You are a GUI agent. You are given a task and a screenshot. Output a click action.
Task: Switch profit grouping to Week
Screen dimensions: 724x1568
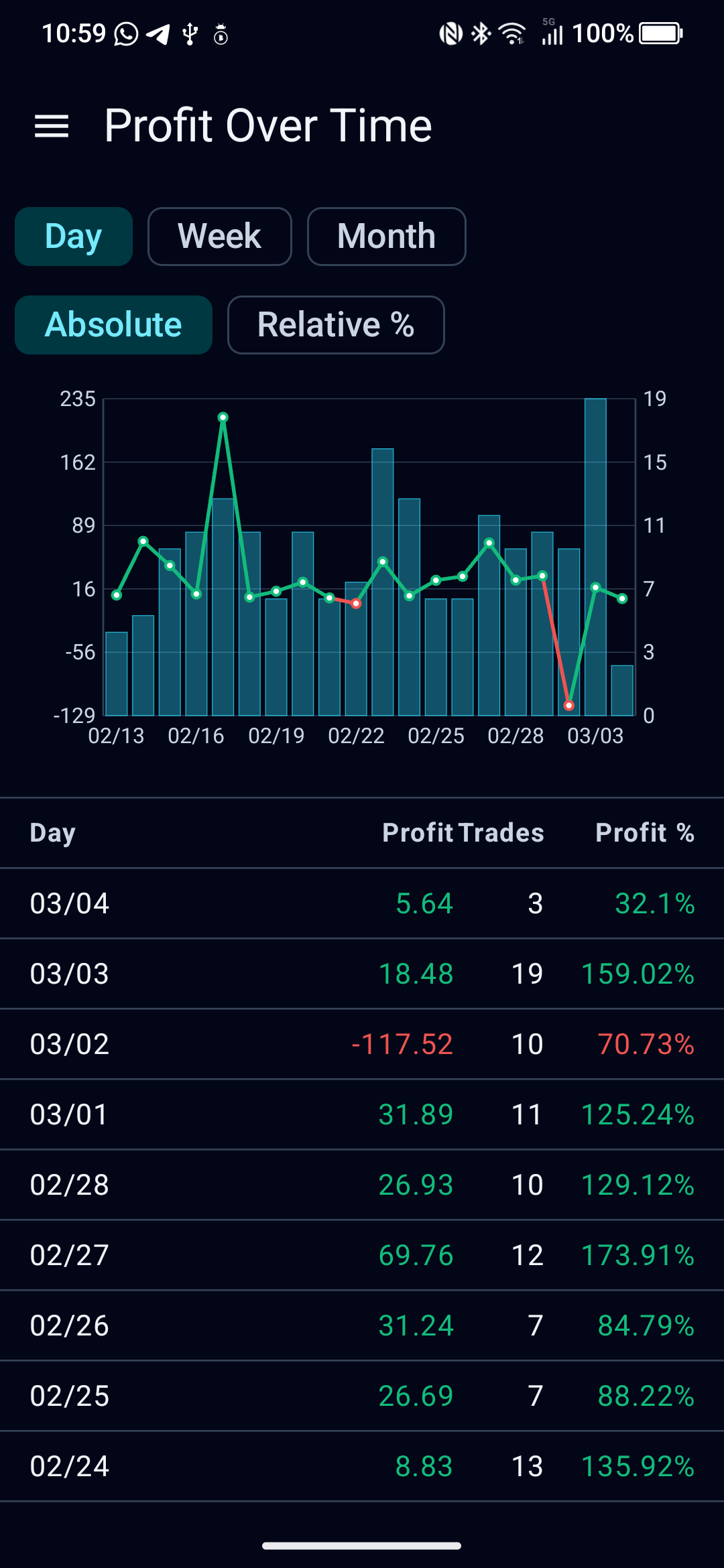tap(219, 236)
